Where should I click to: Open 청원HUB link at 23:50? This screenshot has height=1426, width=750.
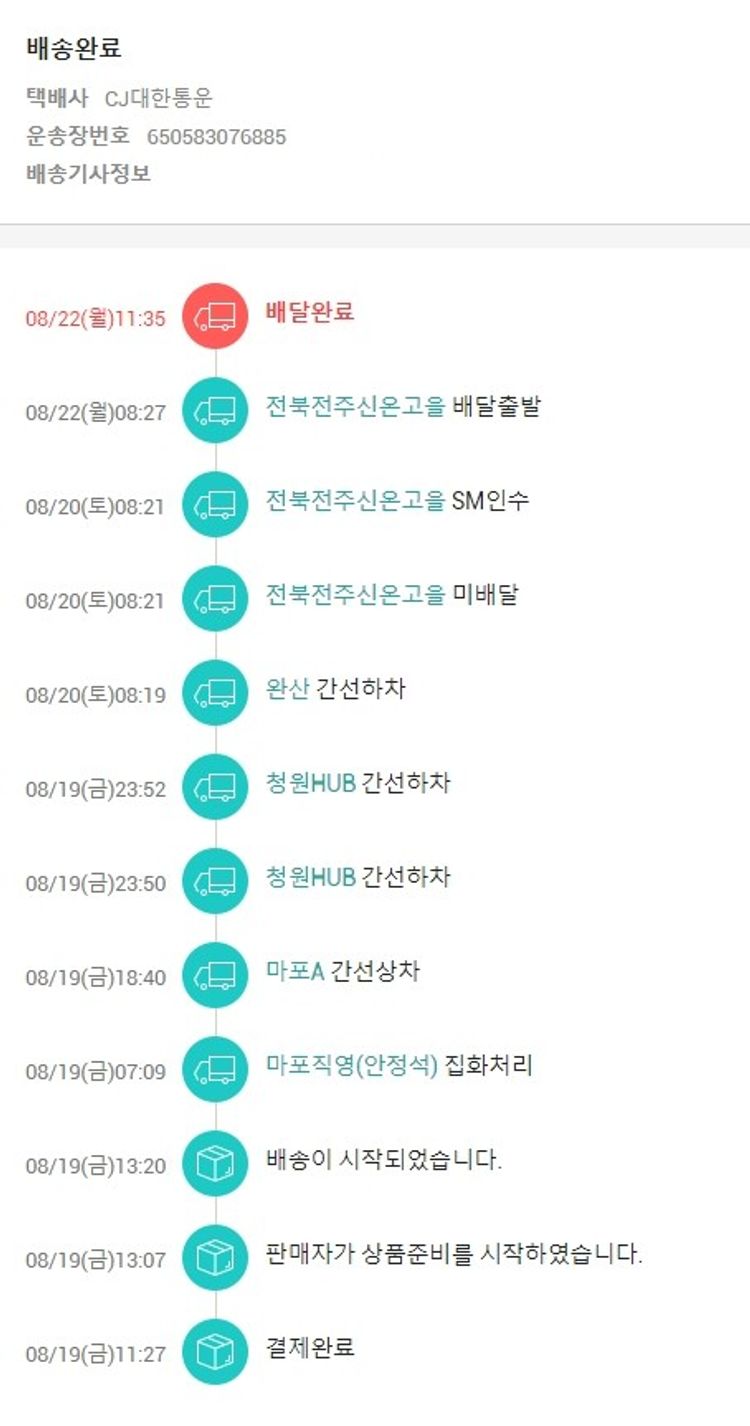pyautogui.click(x=311, y=877)
